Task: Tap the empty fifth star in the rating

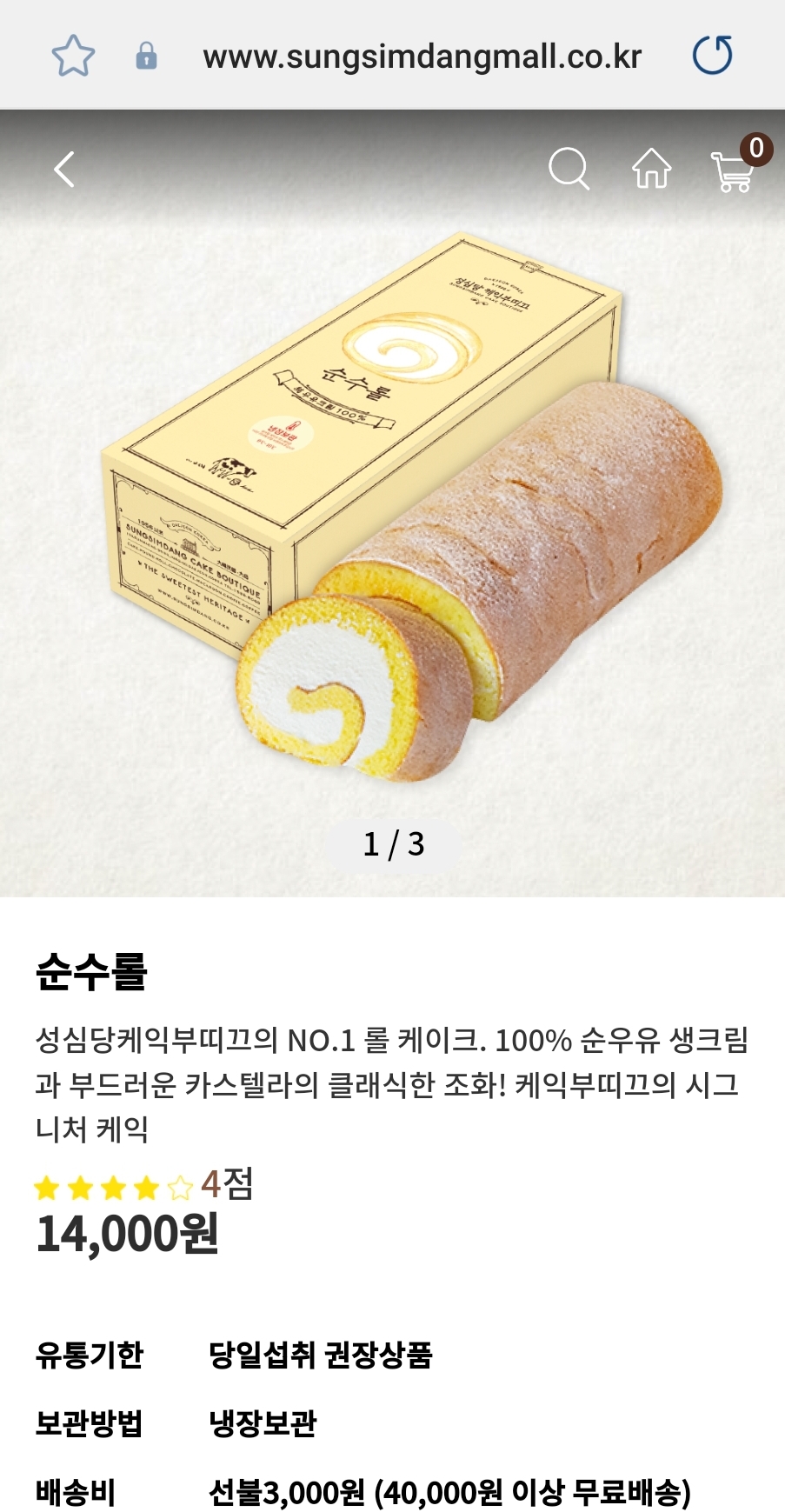Action: [x=180, y=1189]
